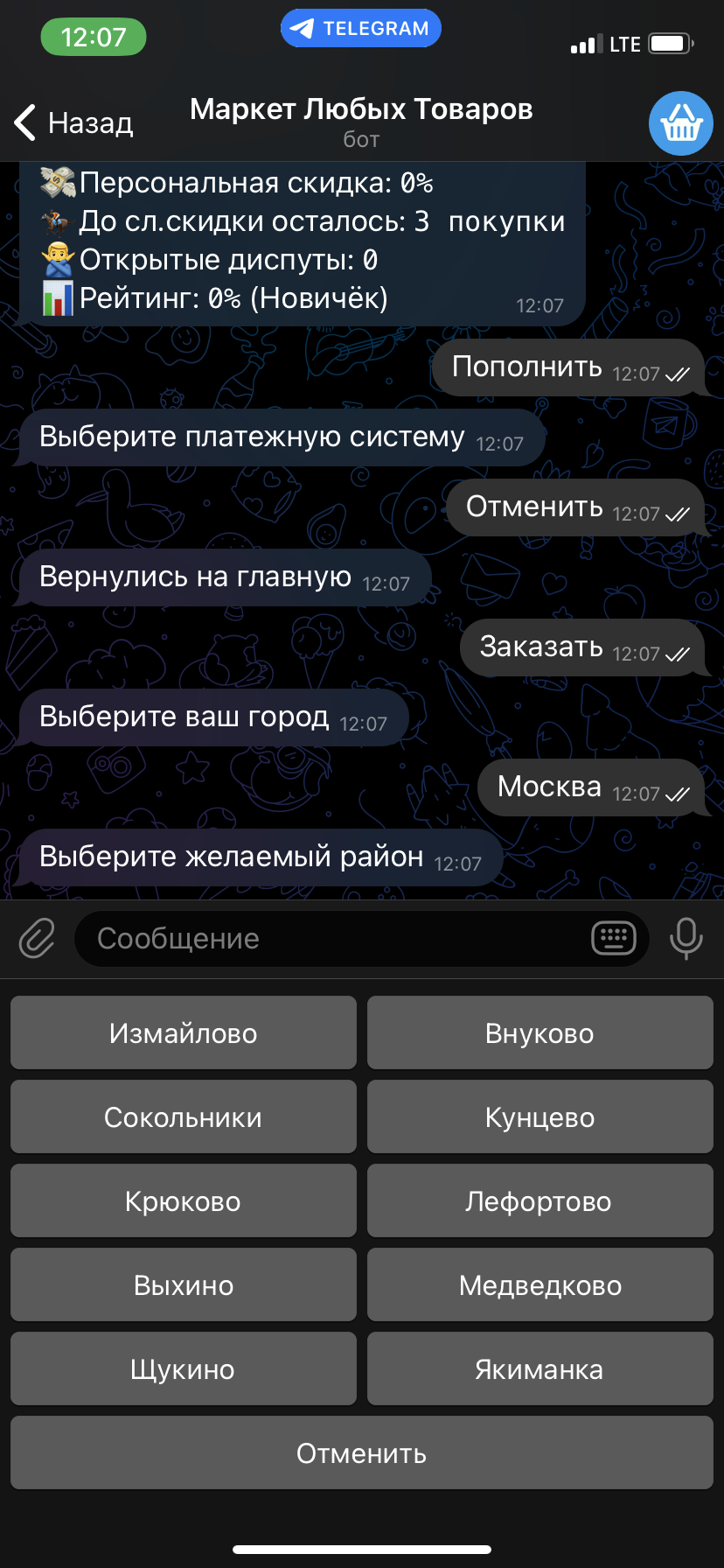This screenshot has height=1568, width=724.
Task: Tap the Лефортово button
Action: click(540, 1201)
